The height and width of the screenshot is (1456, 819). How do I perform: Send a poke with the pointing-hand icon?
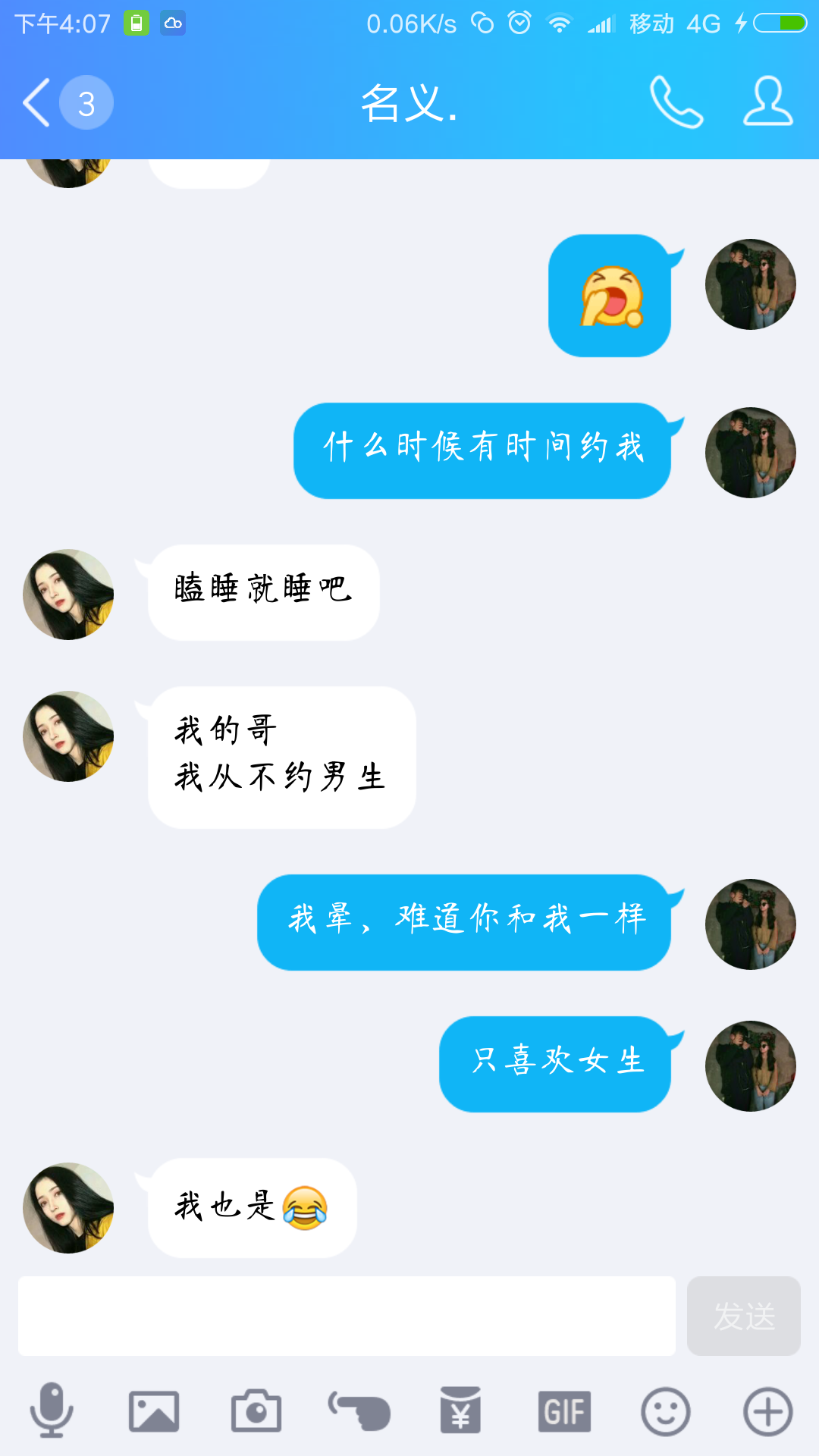click(359, 1411)
